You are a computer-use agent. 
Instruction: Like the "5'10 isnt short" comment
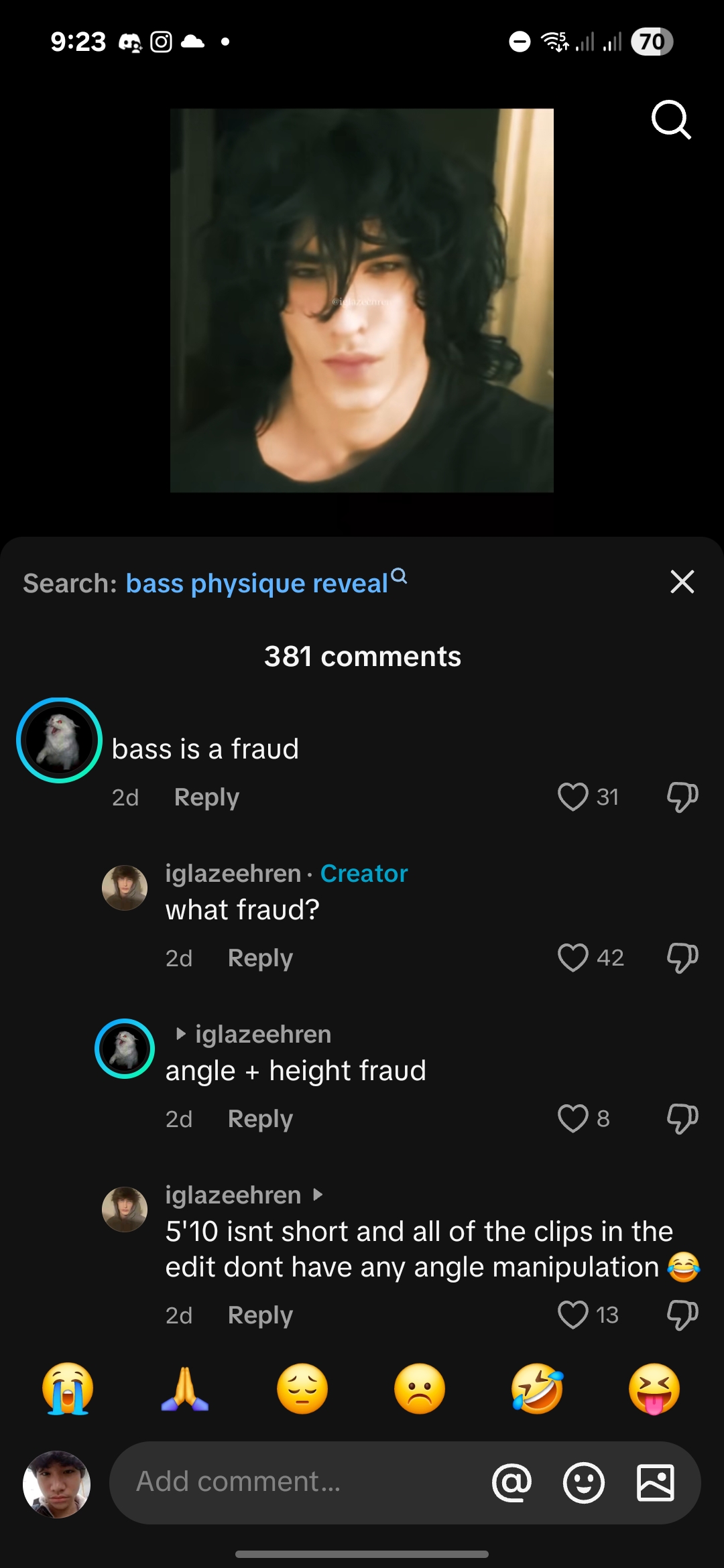click(573, 1315)
